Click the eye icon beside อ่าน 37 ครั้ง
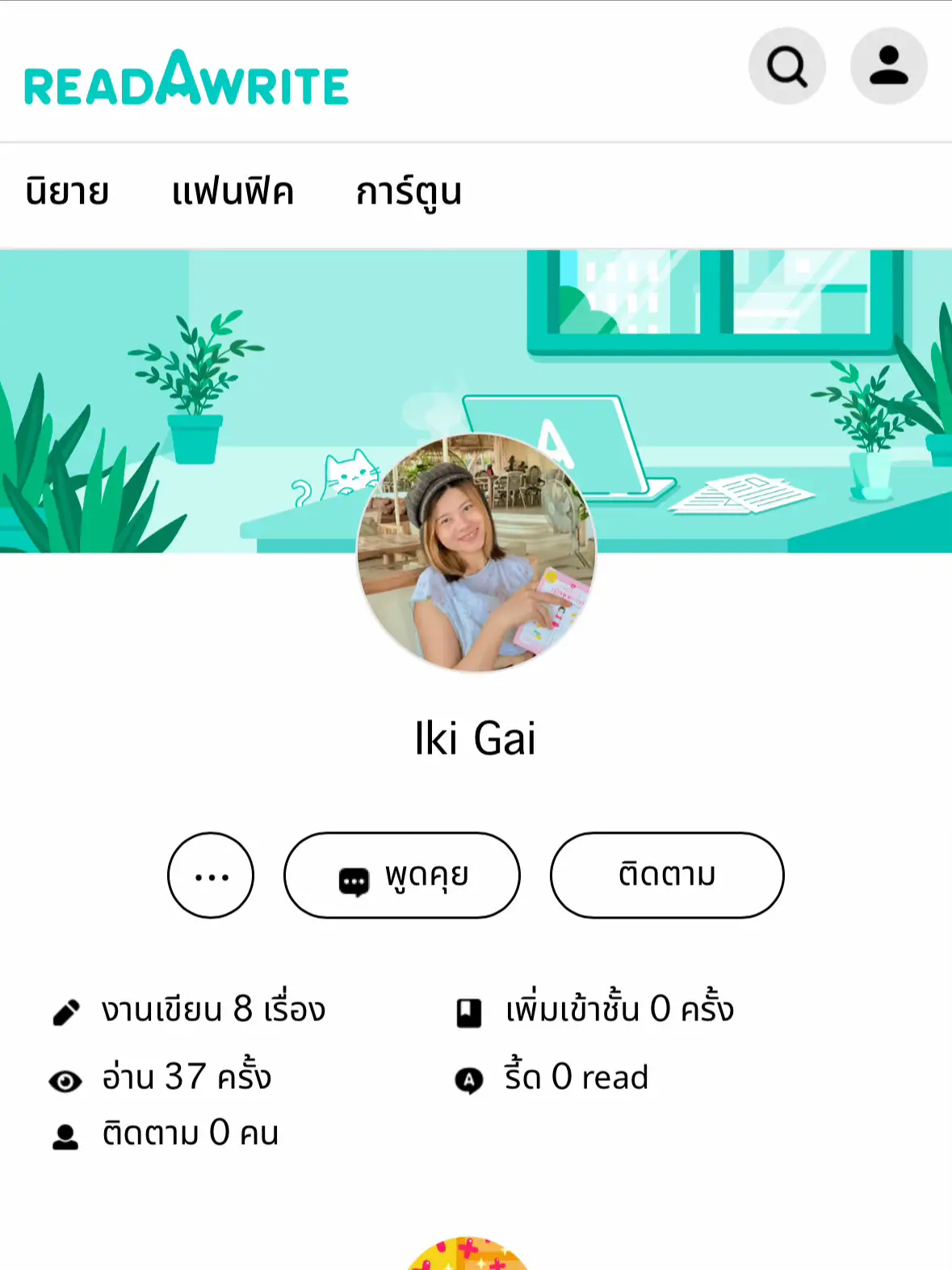This screenshot has width=952, height=1270. (67, 1078)
